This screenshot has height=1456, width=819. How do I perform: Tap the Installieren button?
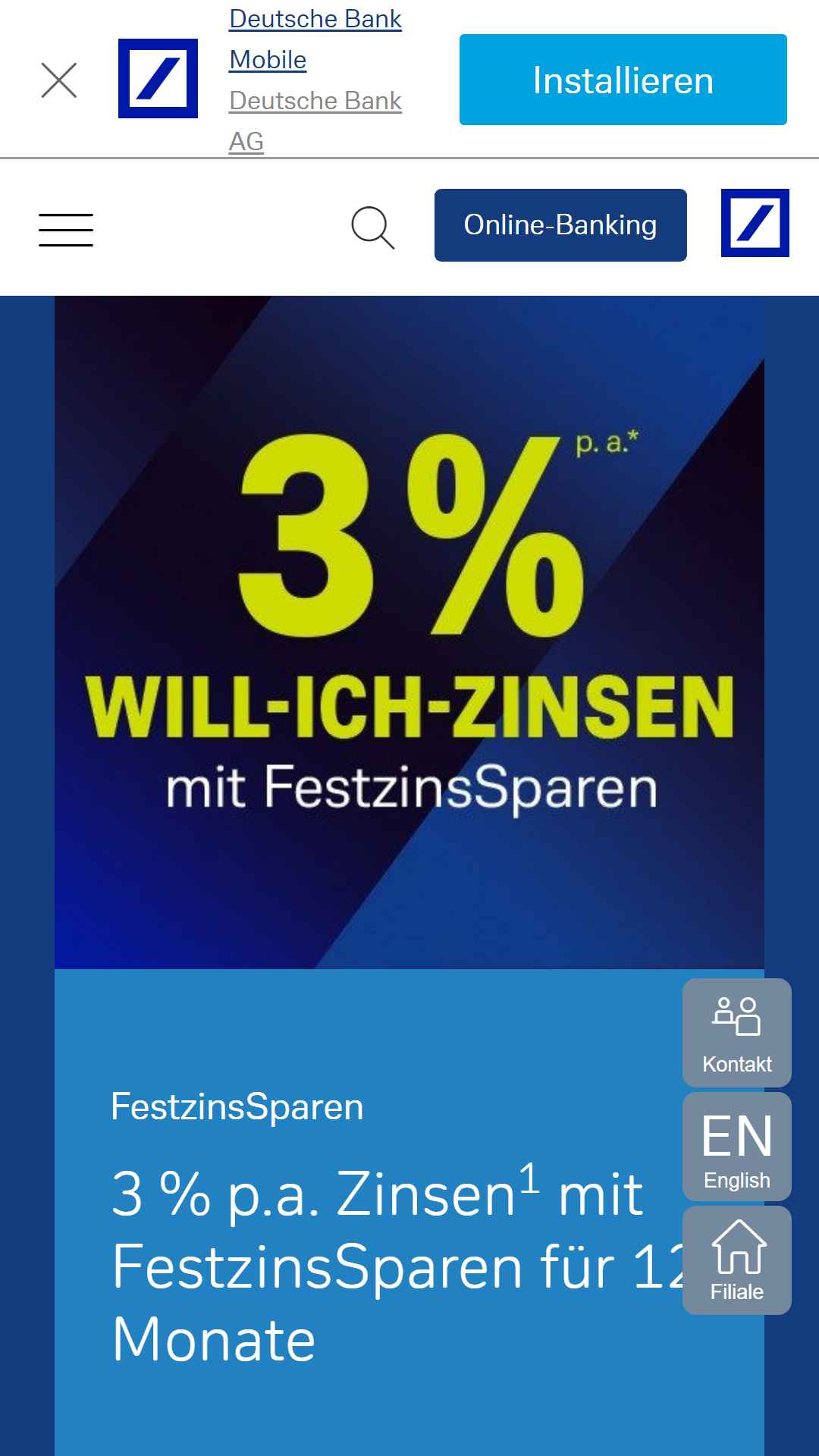[623, 80]
